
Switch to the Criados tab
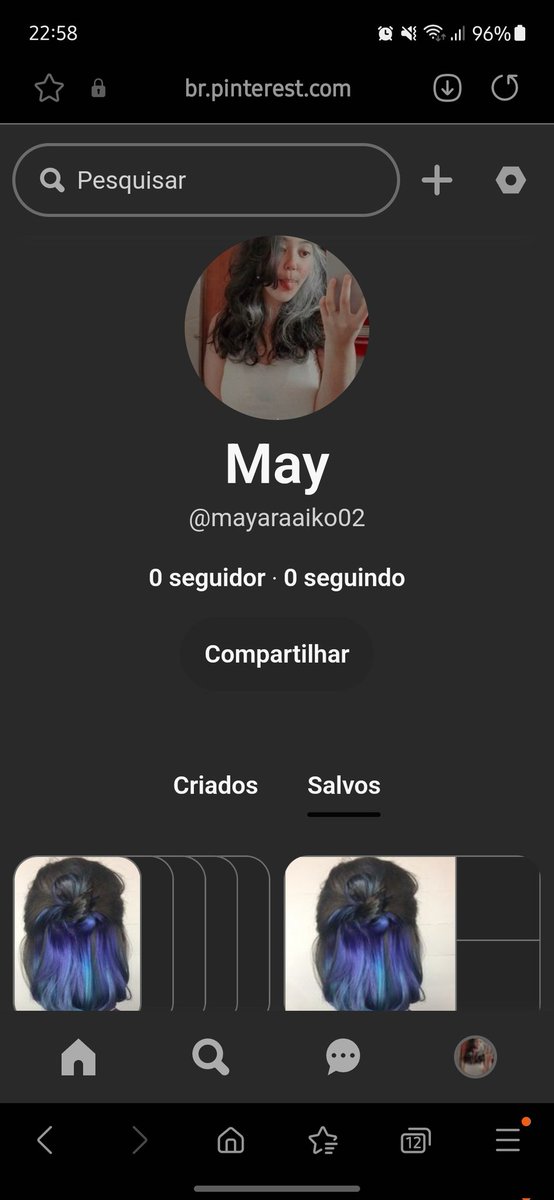(216, 786)
